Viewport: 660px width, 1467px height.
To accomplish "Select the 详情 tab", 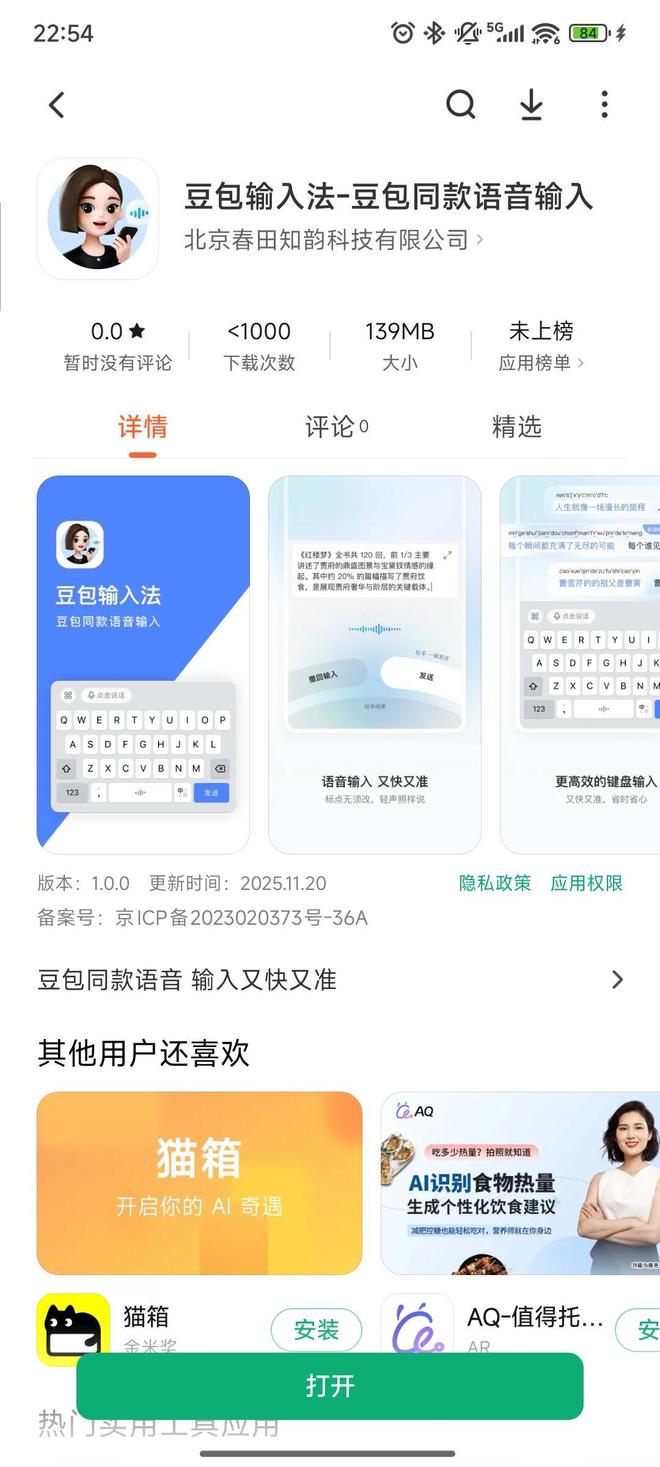I will (142, 427).
